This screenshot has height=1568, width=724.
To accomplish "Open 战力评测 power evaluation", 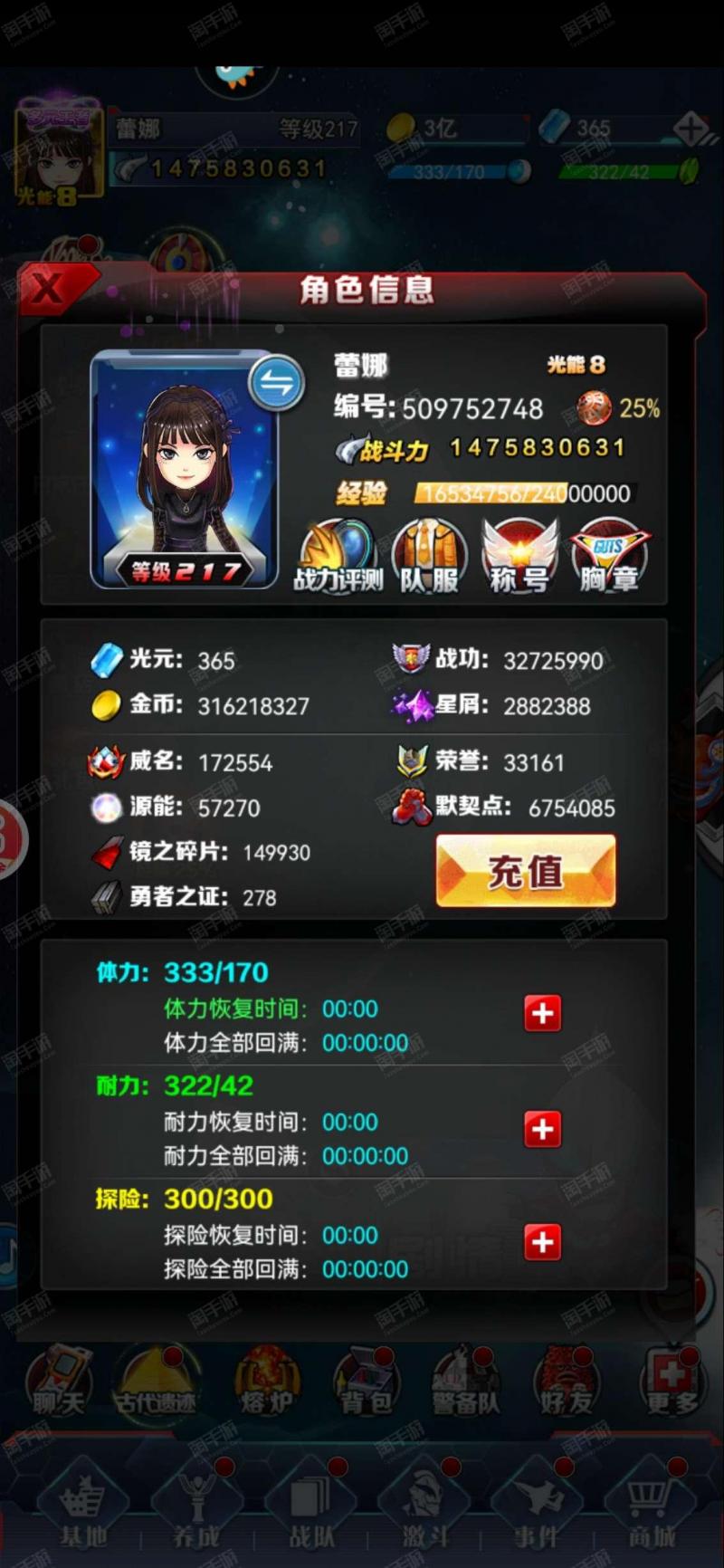I will 338,557.
